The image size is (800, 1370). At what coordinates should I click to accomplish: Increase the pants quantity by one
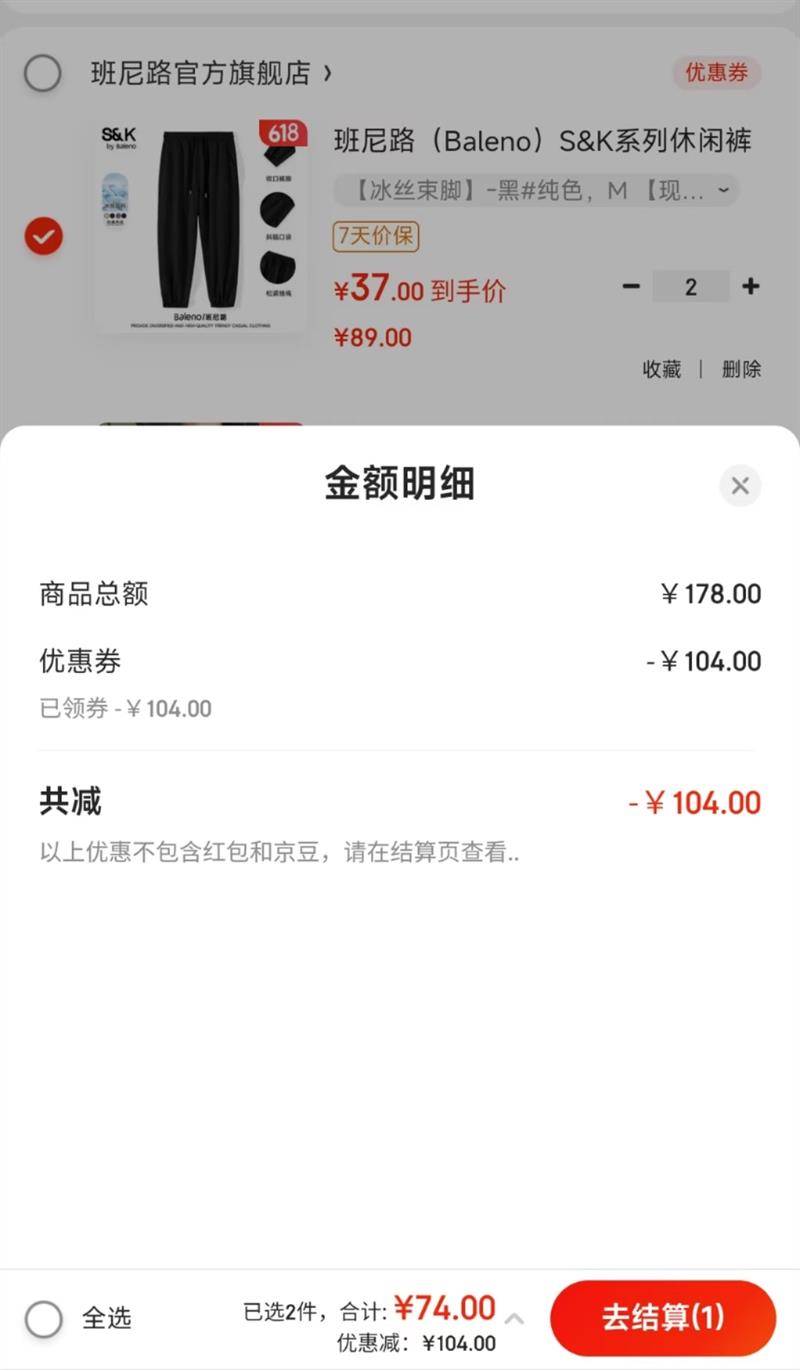751,287
